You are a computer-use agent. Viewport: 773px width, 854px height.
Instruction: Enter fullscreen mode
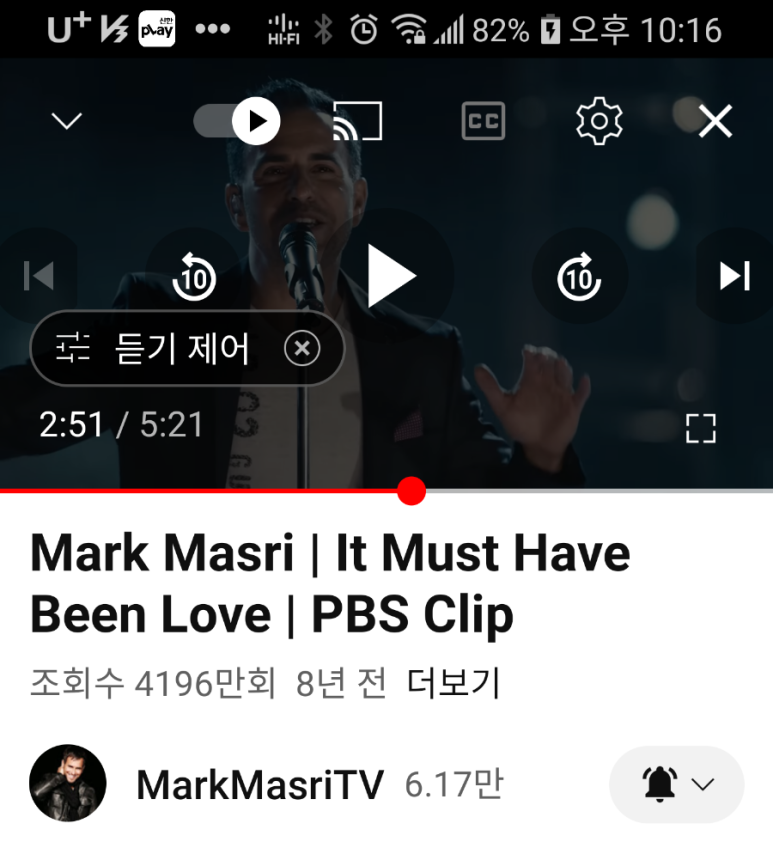coord(701,428)
